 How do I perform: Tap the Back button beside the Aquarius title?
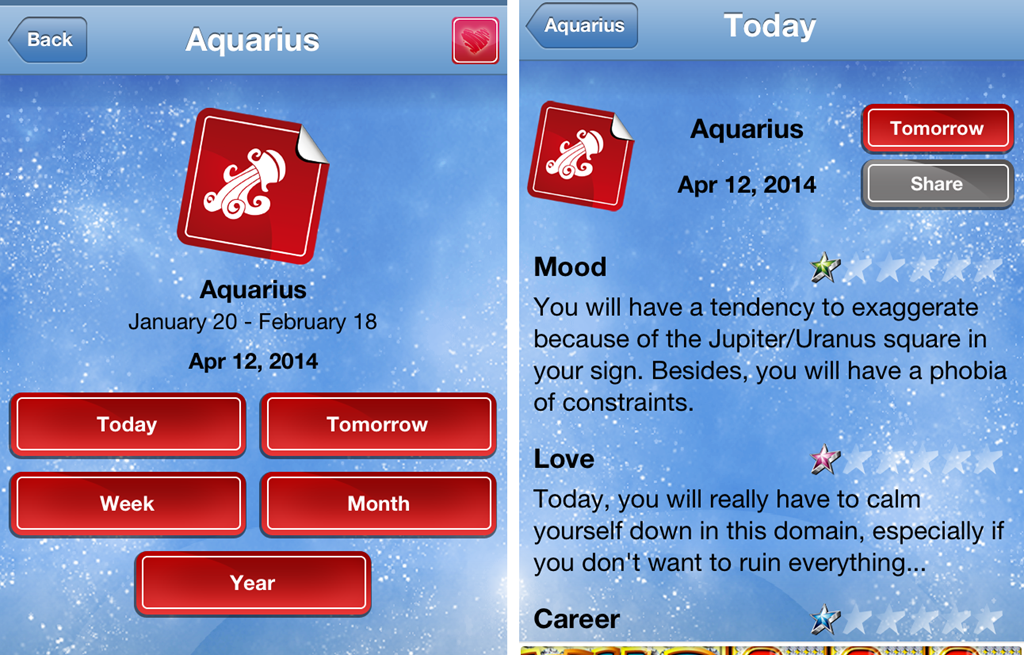point(48,40)
